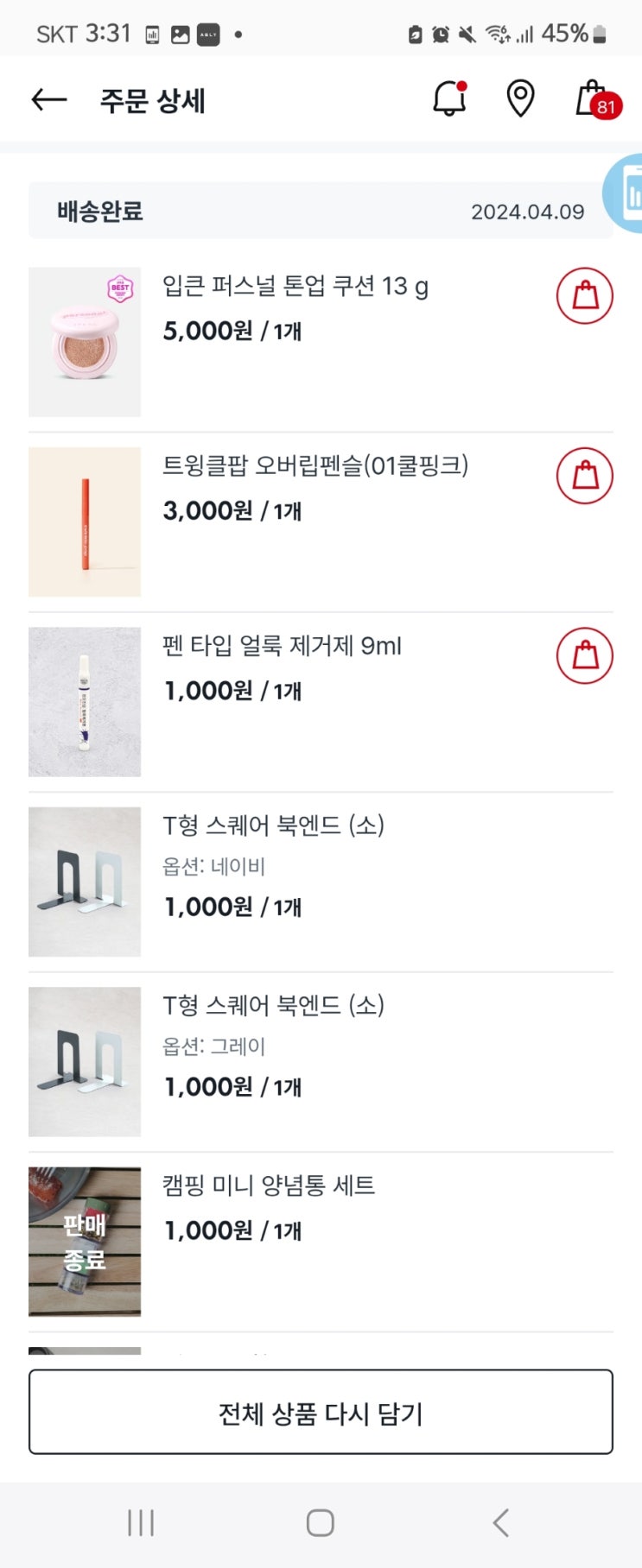Tap the system home button
642x1568 pixels.
321,1522
